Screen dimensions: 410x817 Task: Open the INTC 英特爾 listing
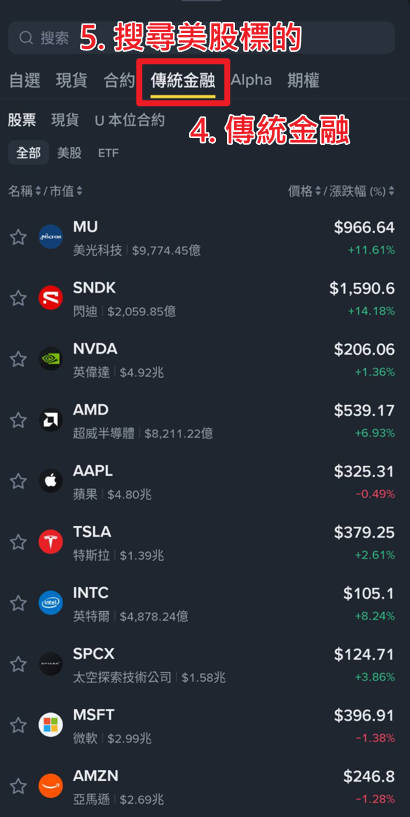pos(205,603)
